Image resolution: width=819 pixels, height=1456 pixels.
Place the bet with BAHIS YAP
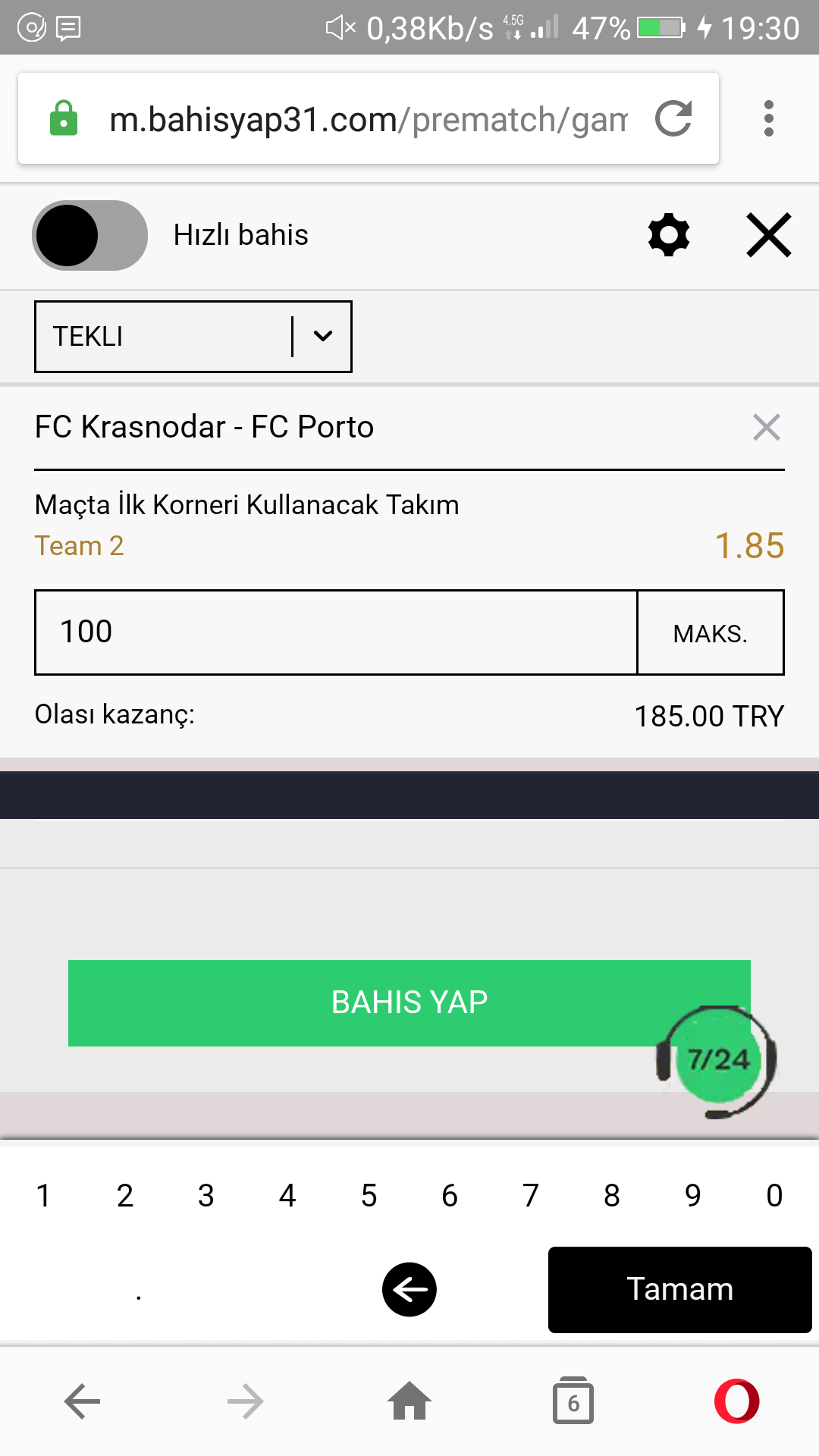tap(409, 1003)
